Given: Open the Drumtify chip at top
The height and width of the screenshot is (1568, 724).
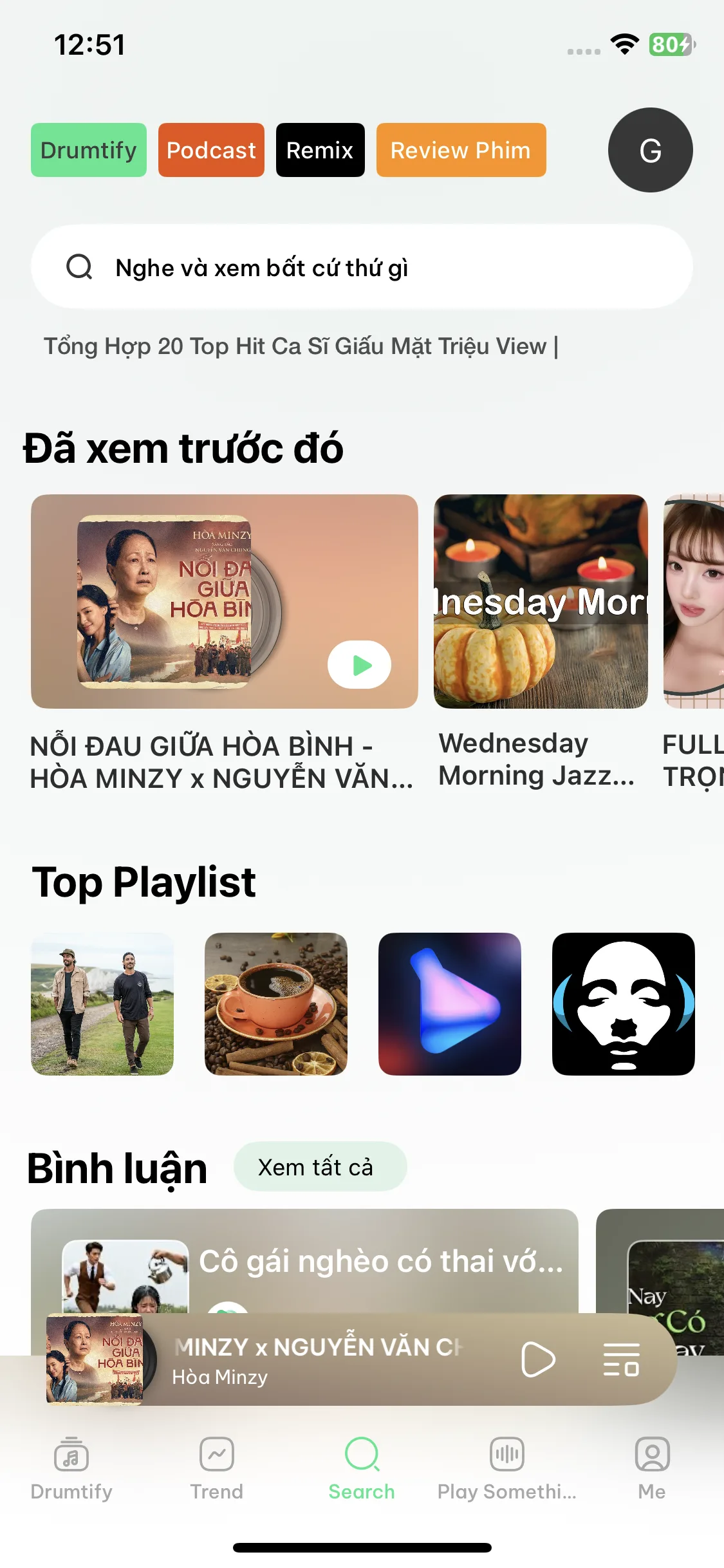Looking at the screenshot, I should tap(89, 150).
